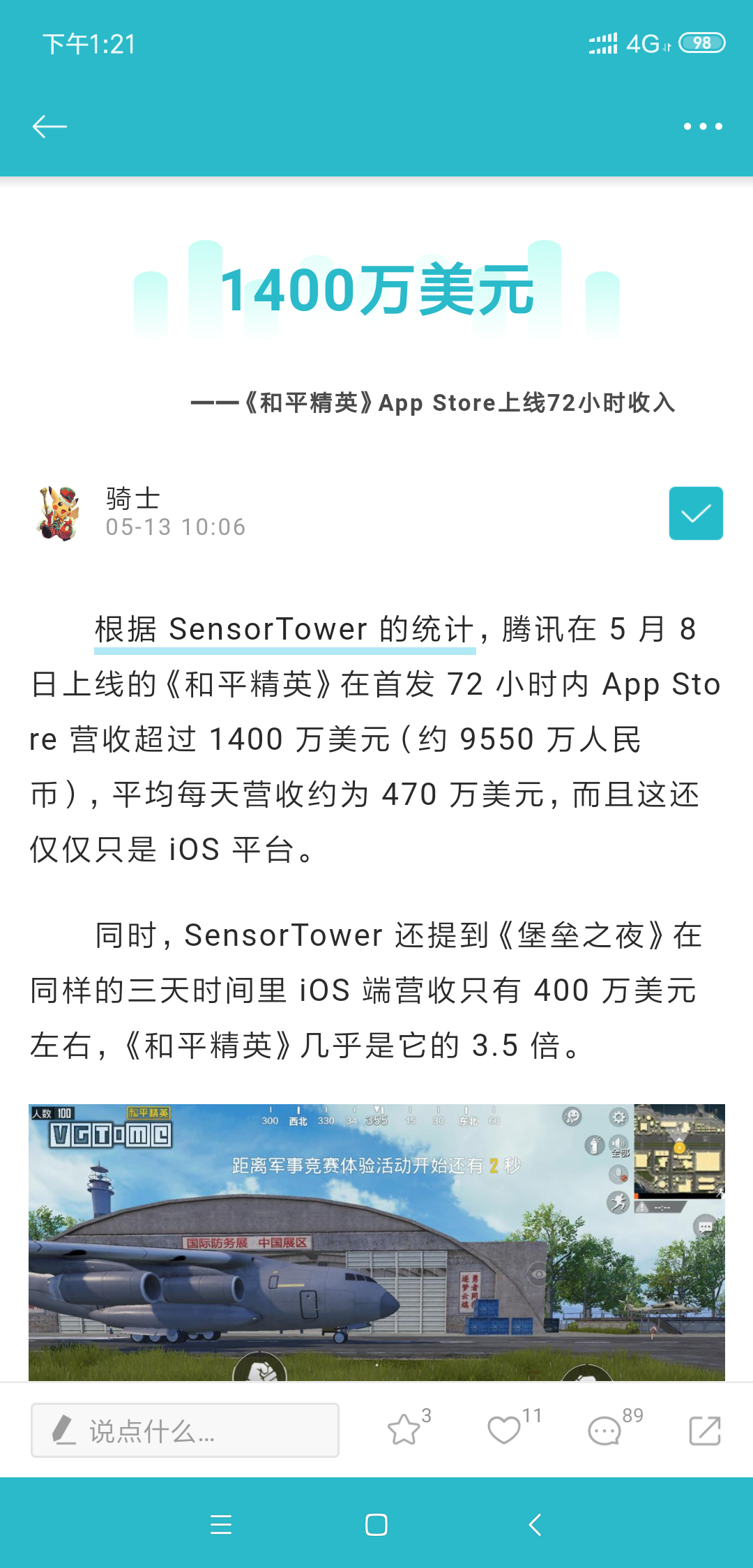The height and width of the screenshot is (1568, 753).
Task: Open the game screenshot image
Action: coord(376,1242)
